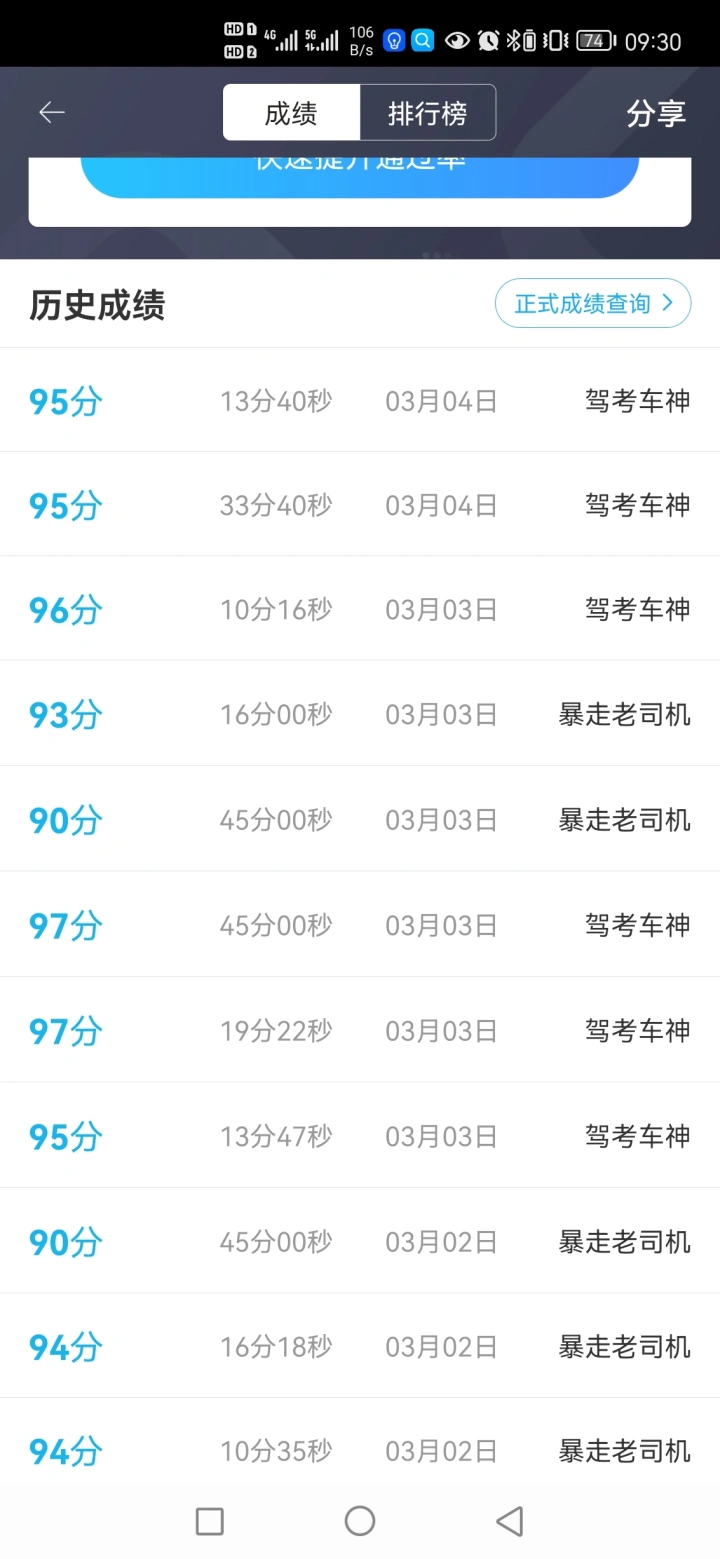Screen dimensions: 720x1559
Task: Tap the blue 快速提升通过率 button
Action: [x=360, y=177]
